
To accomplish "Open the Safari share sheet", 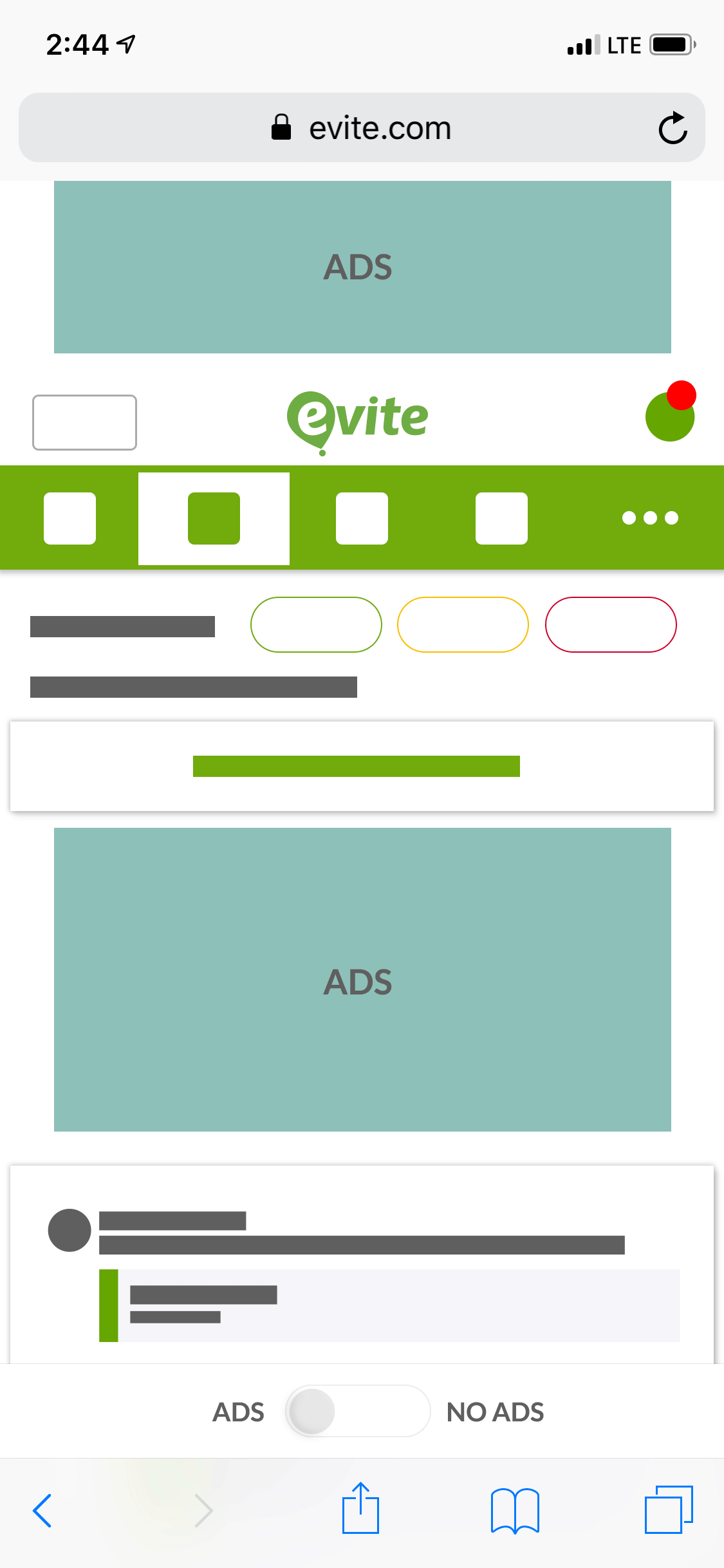I will (x=360, y=1509).
